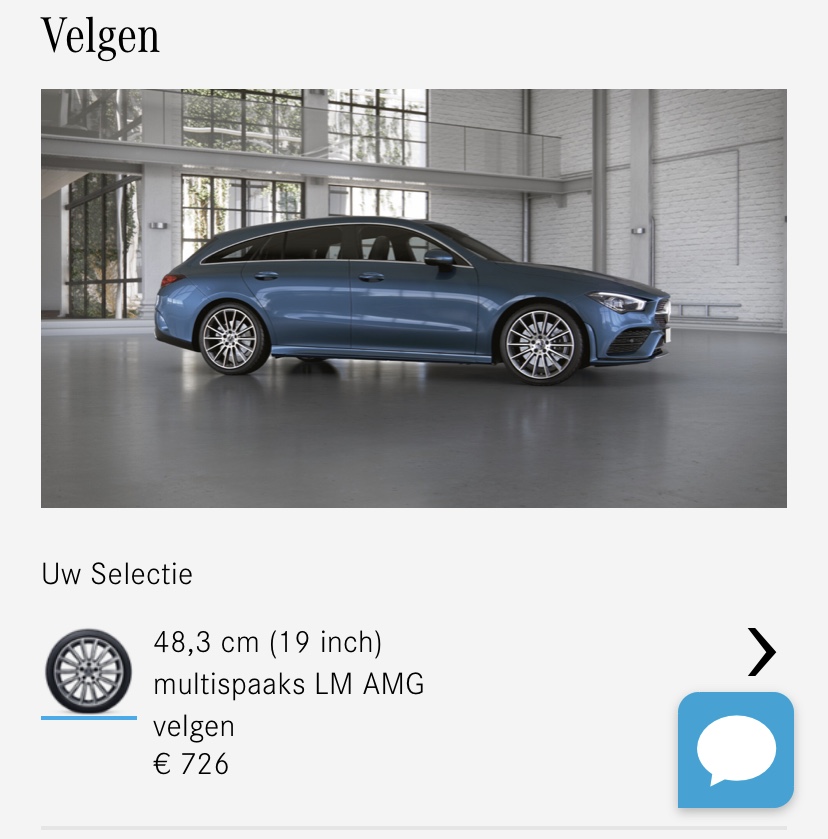
Task: Open the chevron next to selected wheels
Action: (x=761, y=653)
